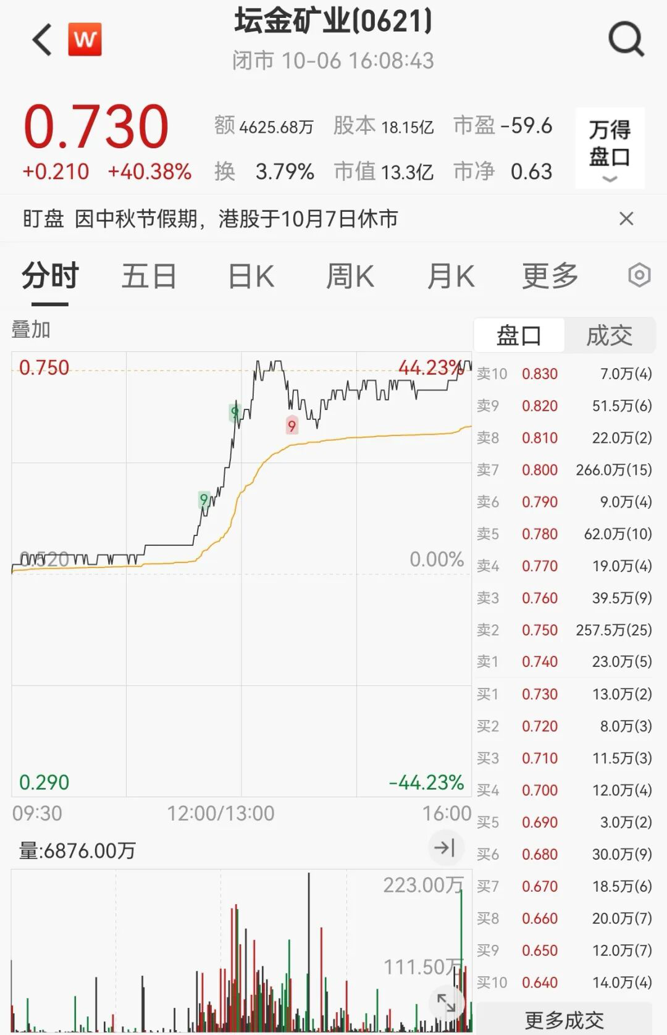This screenshot has width=667, height=1035.
Task: Open 更多成交 to view more trades
Action: (x=564, y=1019)
